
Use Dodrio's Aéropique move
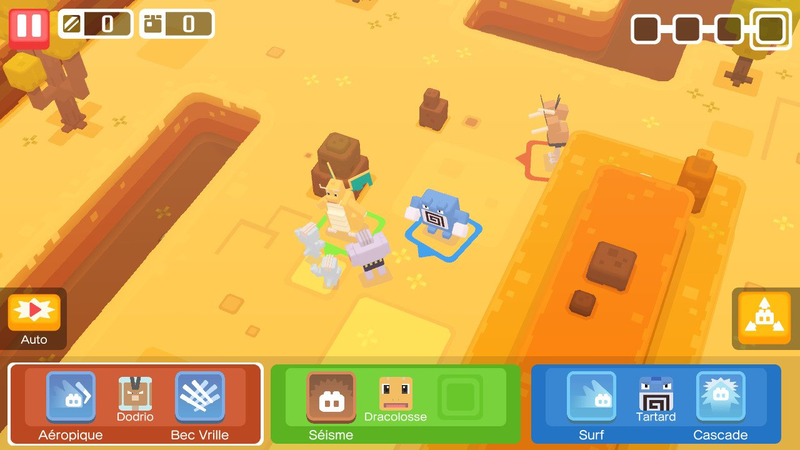coord(71,397)
